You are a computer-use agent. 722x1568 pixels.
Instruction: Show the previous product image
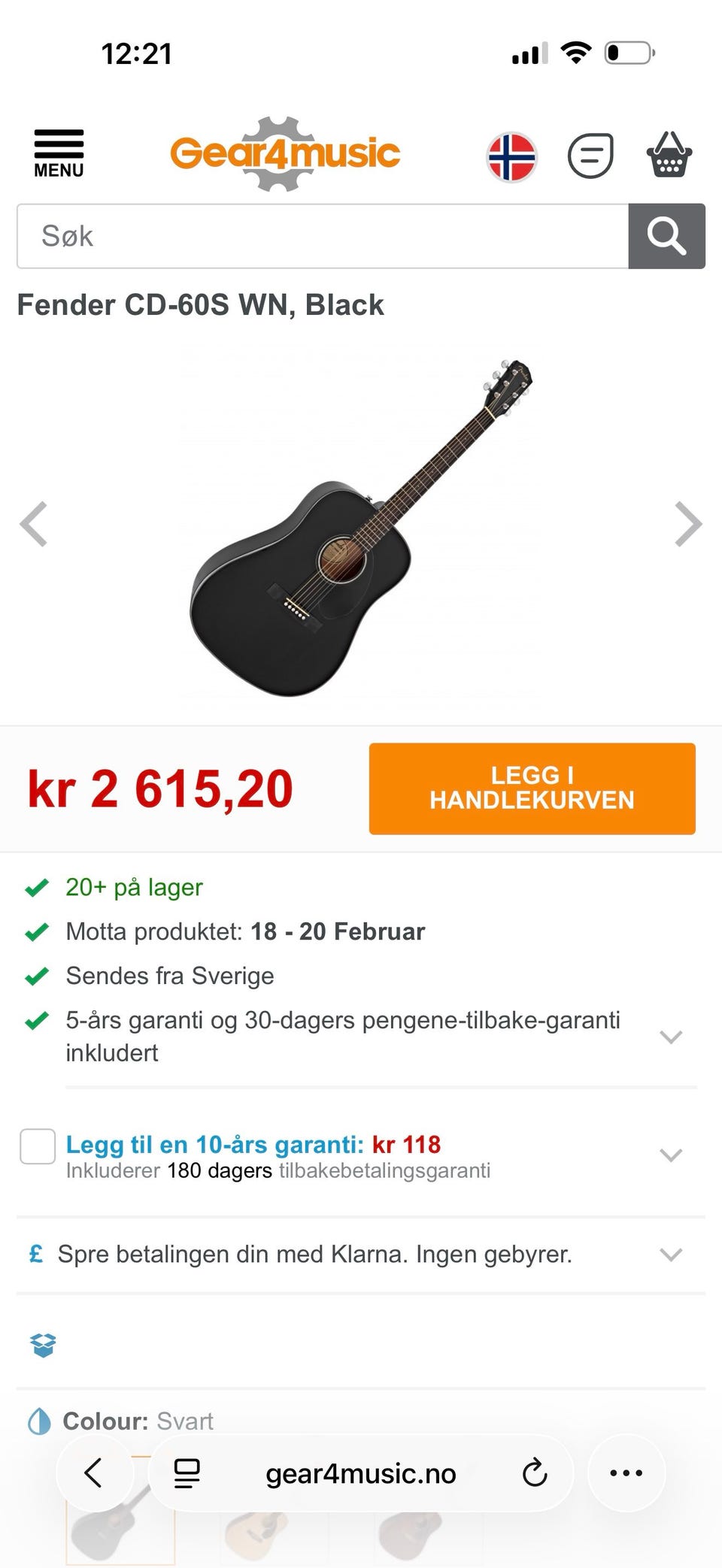pyautogui.click(x=34, y=523)
